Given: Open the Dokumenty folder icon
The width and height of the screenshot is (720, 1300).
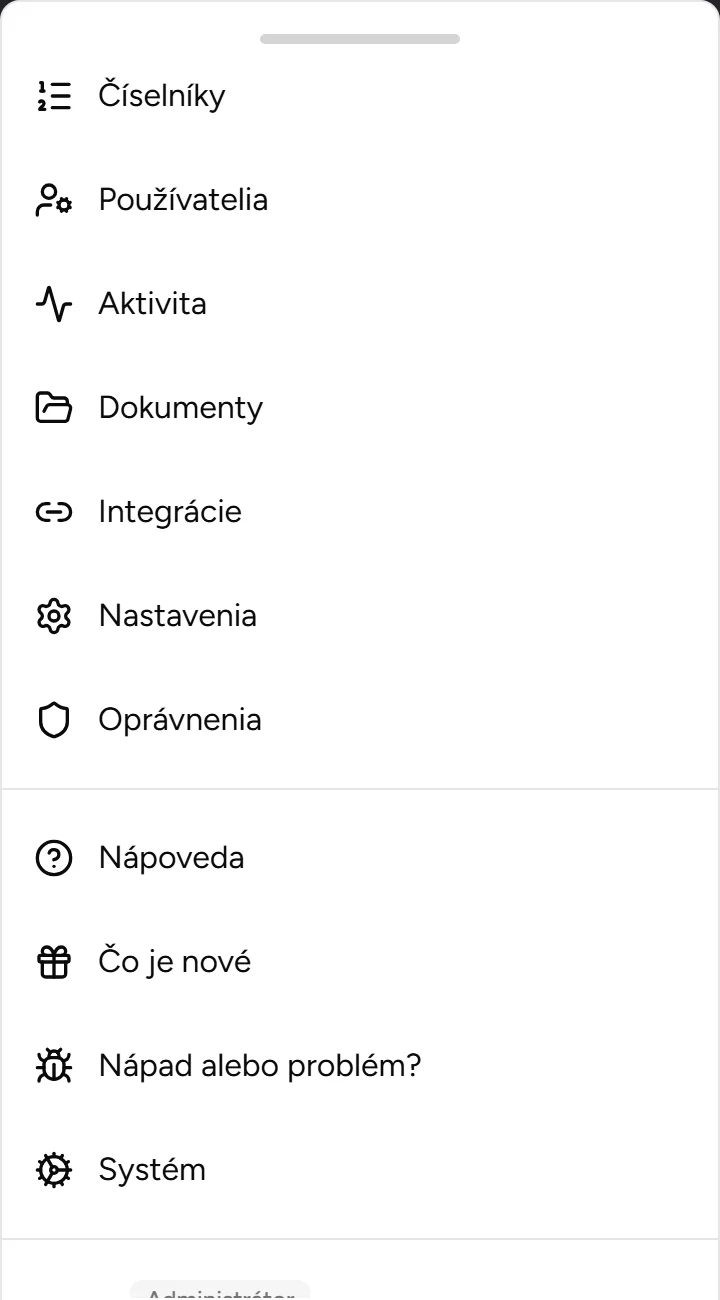Looking at the screenshot, I should (x=53, y=407).
